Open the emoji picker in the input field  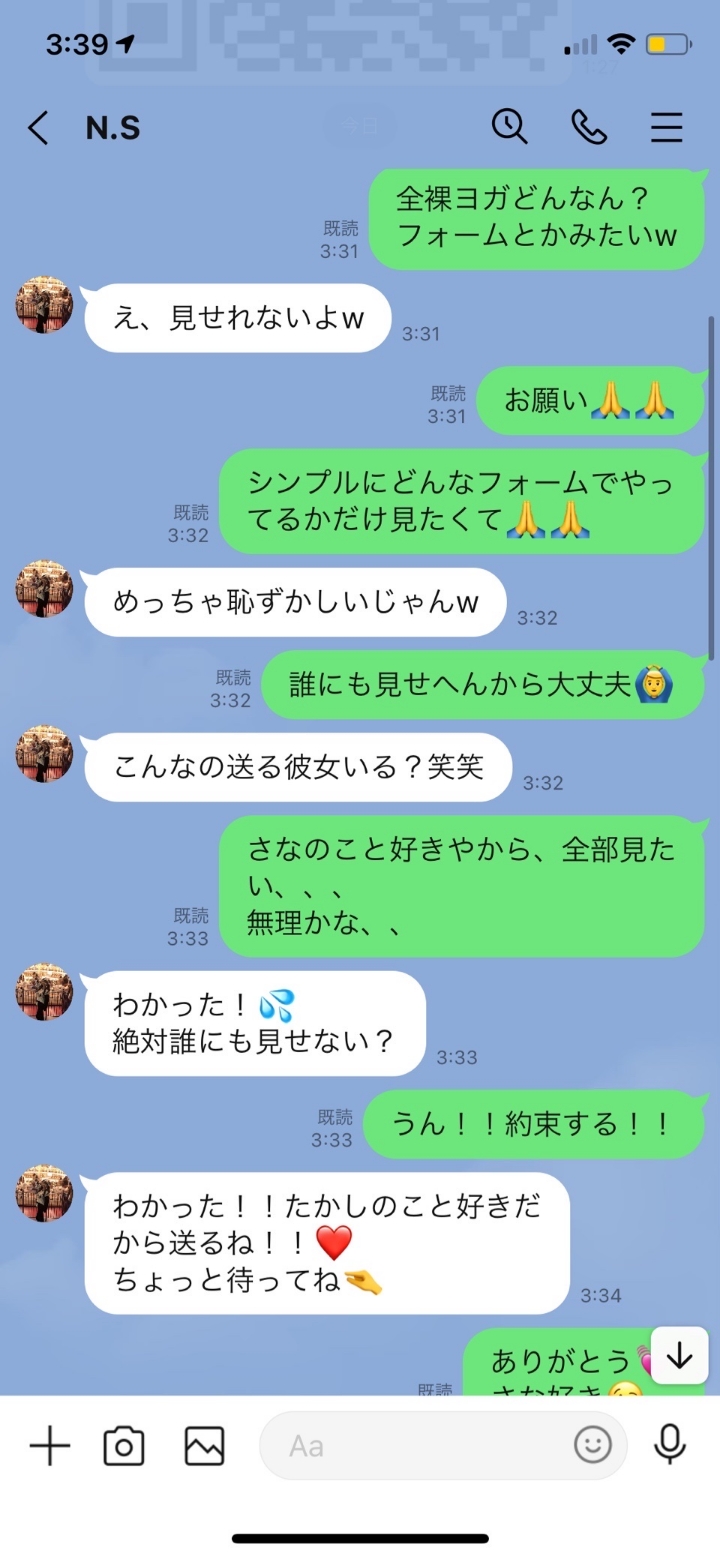point(594,1445)
